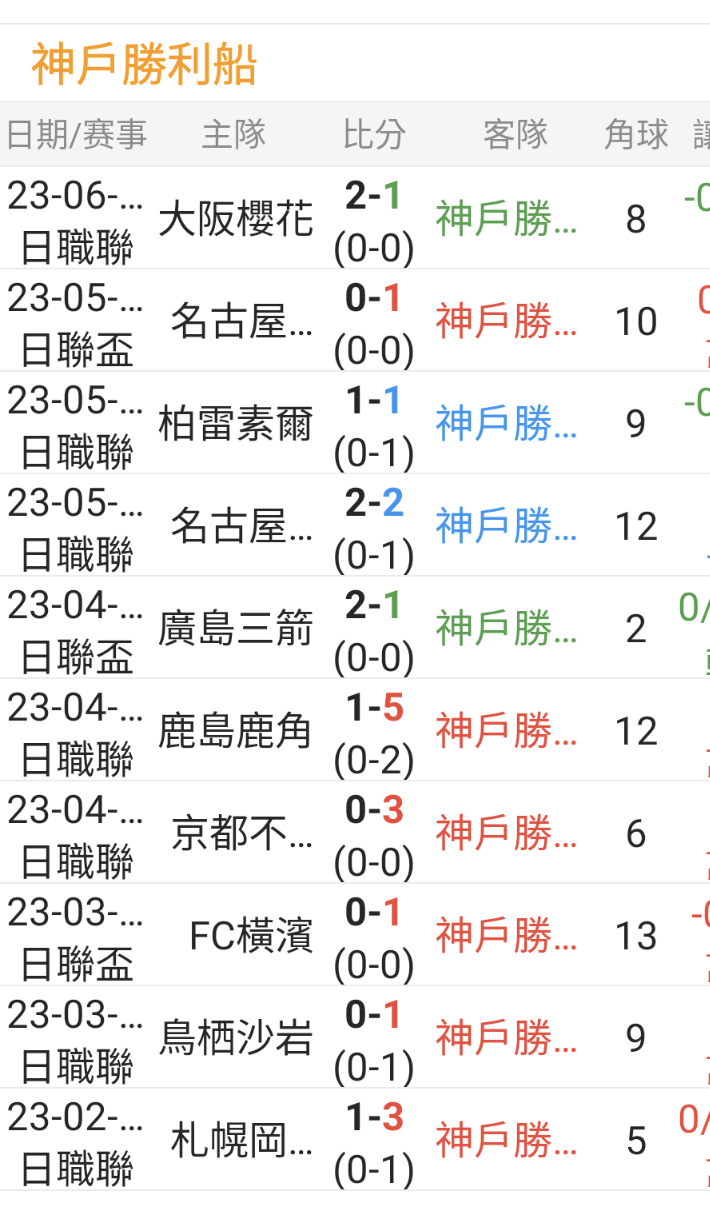This screenshot has width=710, height=1216.
Task: Open the 大阪櫻花 2-1 match row
Action: (x=355, y=219)
